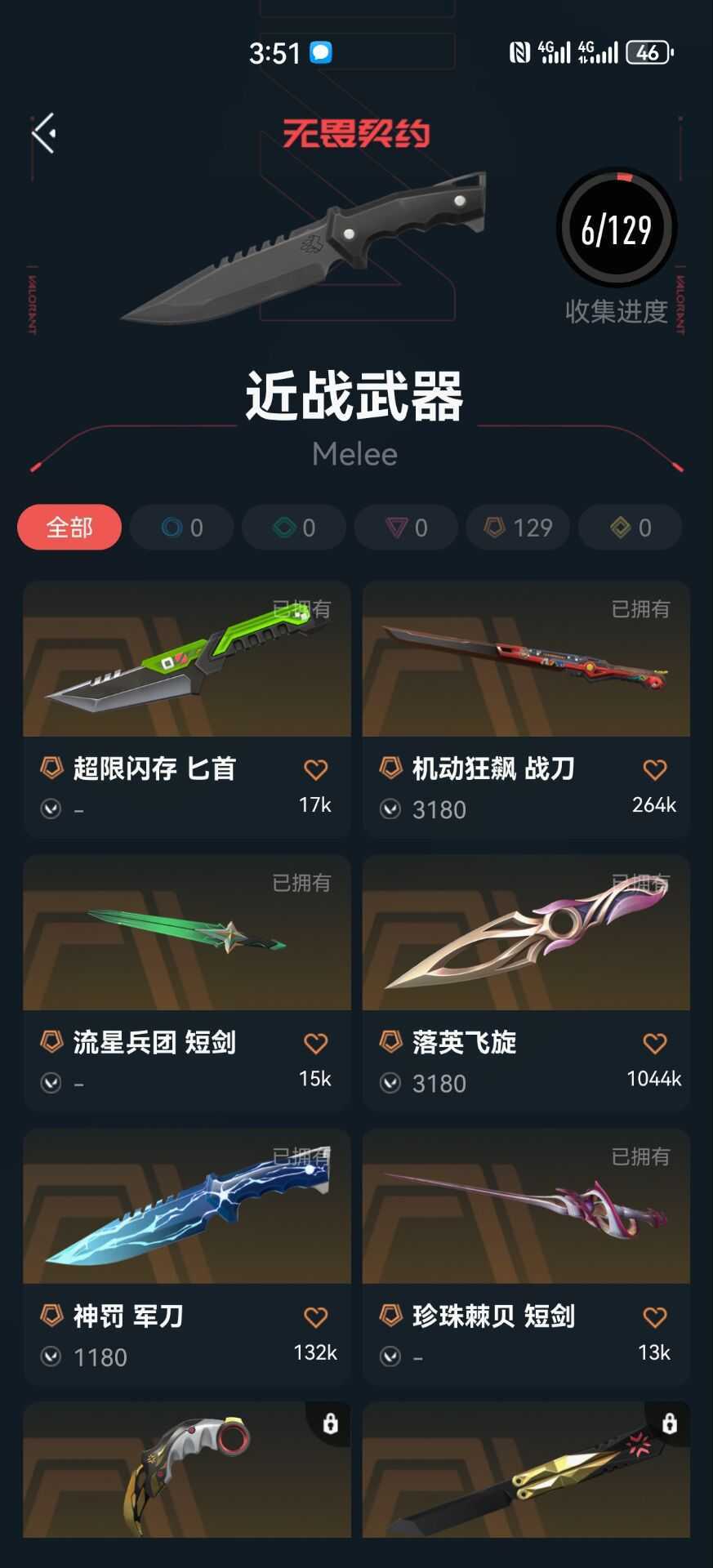This screenshot has width=713, height=1568.
Task: Like the 珍珠棘贝 短剑 skin
Action: (x=654, y=1316)
